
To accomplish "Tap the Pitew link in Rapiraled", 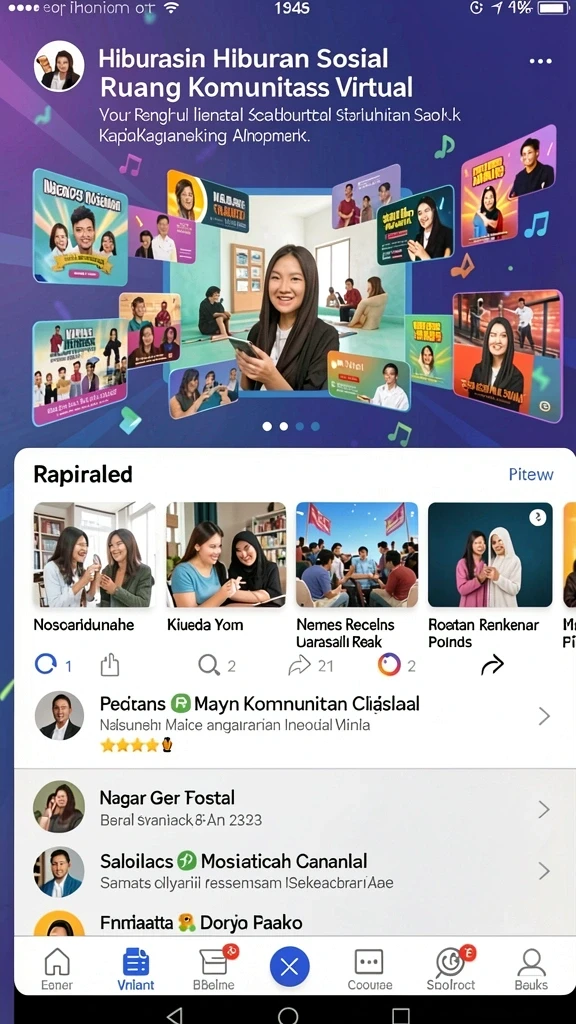I will (x=530, y=474).
